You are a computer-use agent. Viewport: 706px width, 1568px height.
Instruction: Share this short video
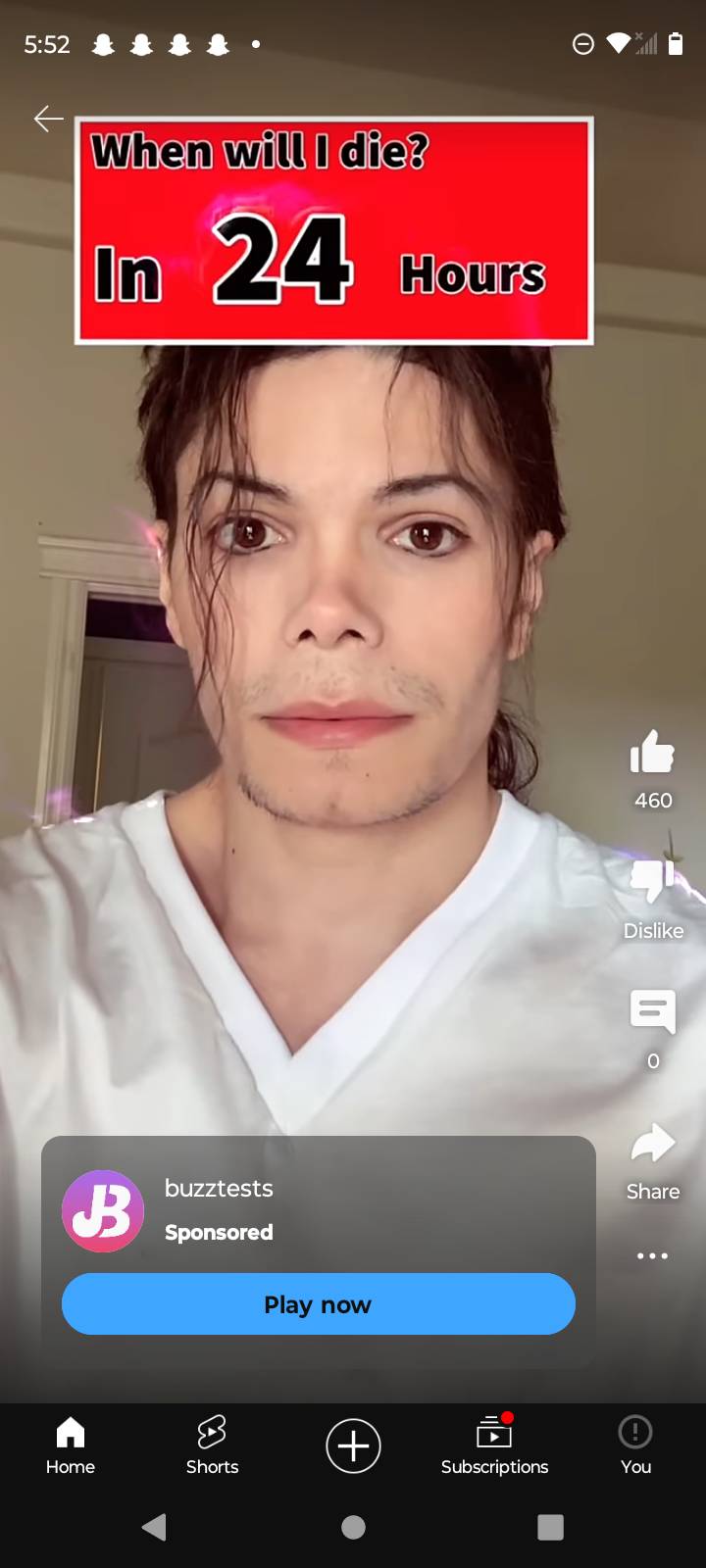tap(652, 1145)
